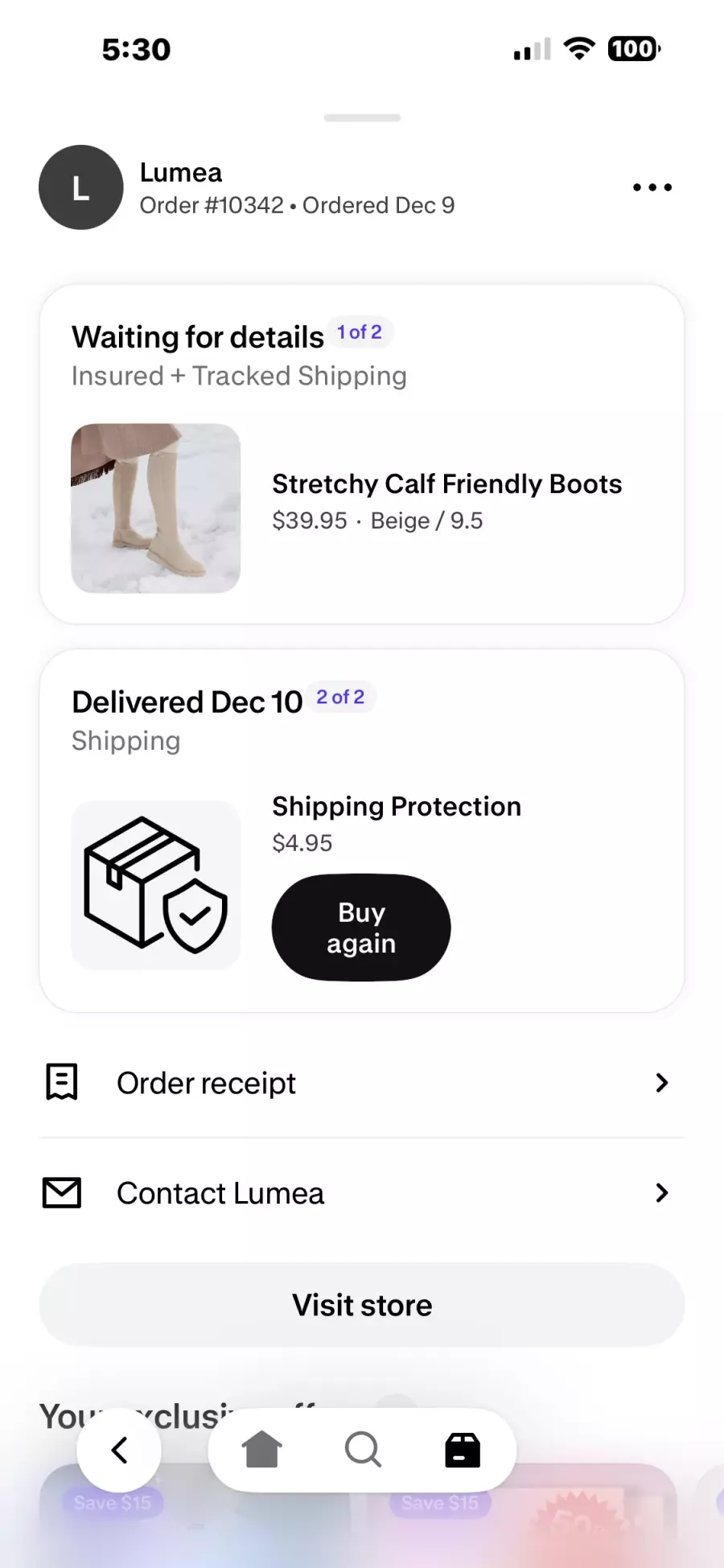724x1568 pixels.
Task: Tap the Lumea store avatar
Action: (x=81, y=187)
